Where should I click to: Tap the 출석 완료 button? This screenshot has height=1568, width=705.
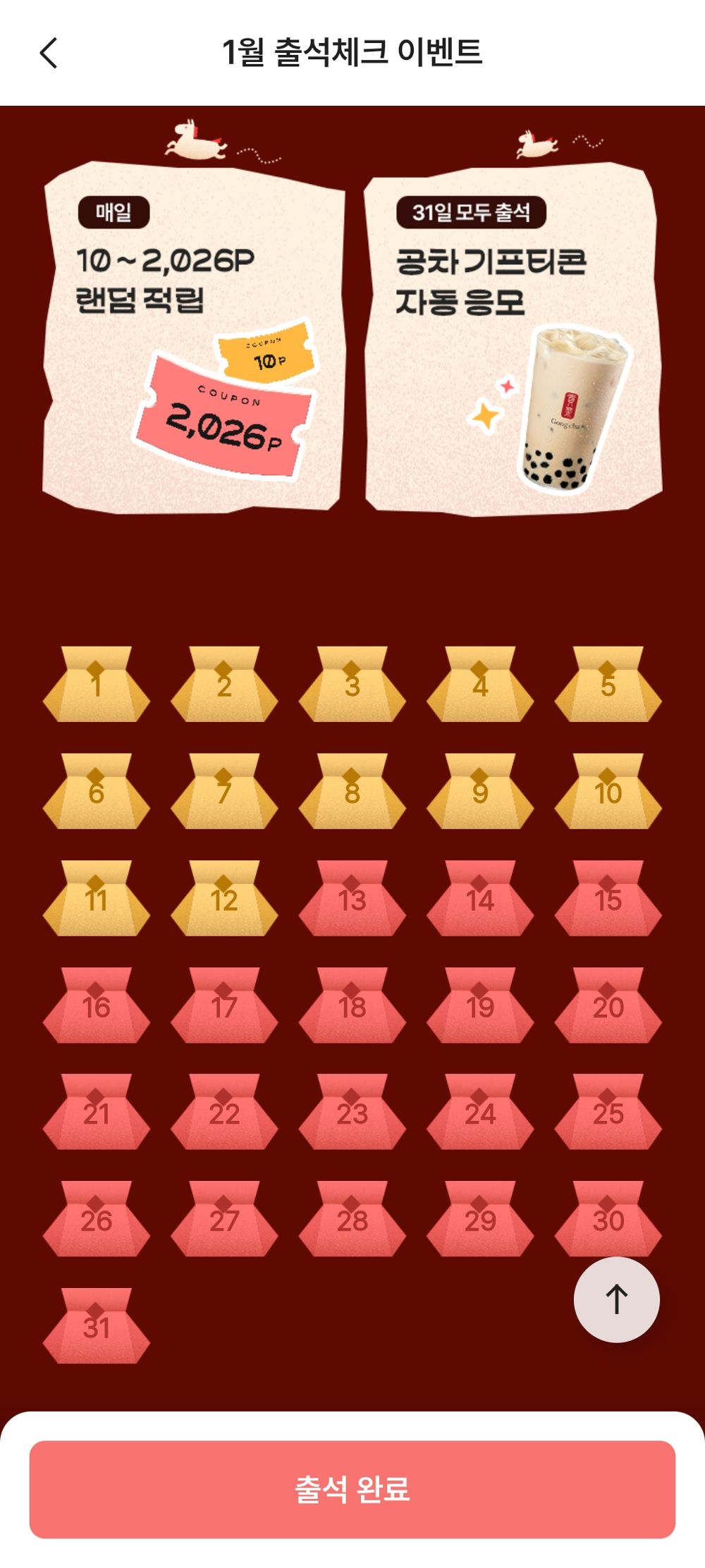coord(352,1489)
